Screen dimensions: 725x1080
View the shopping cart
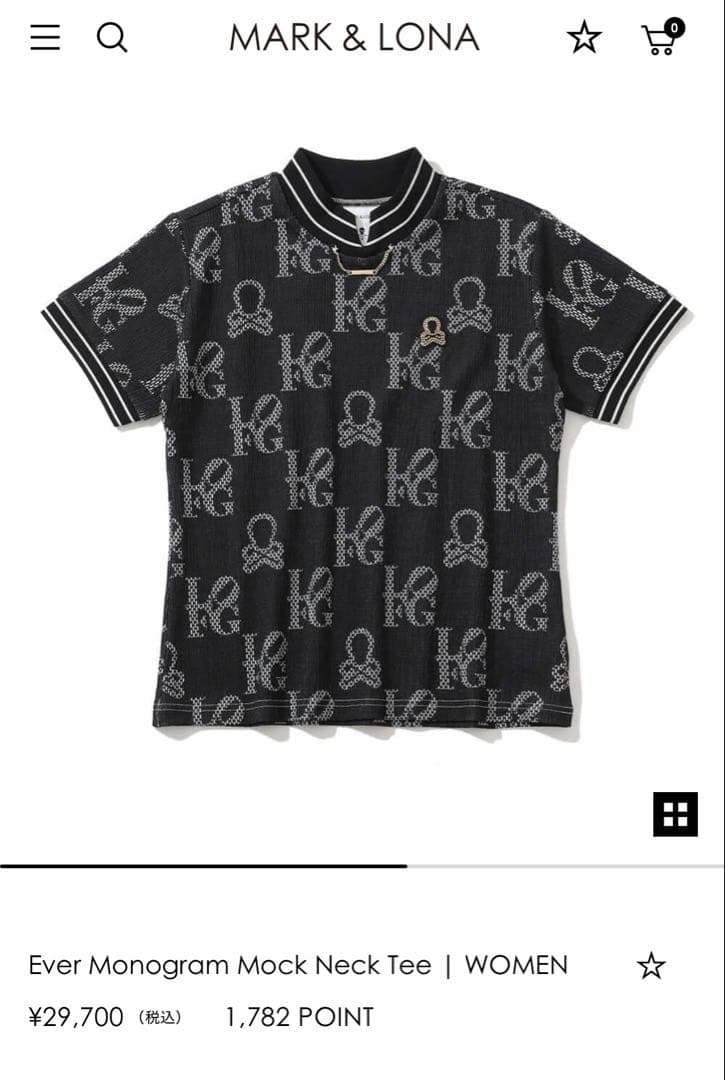pyautogui.click(x=661, y=38)
